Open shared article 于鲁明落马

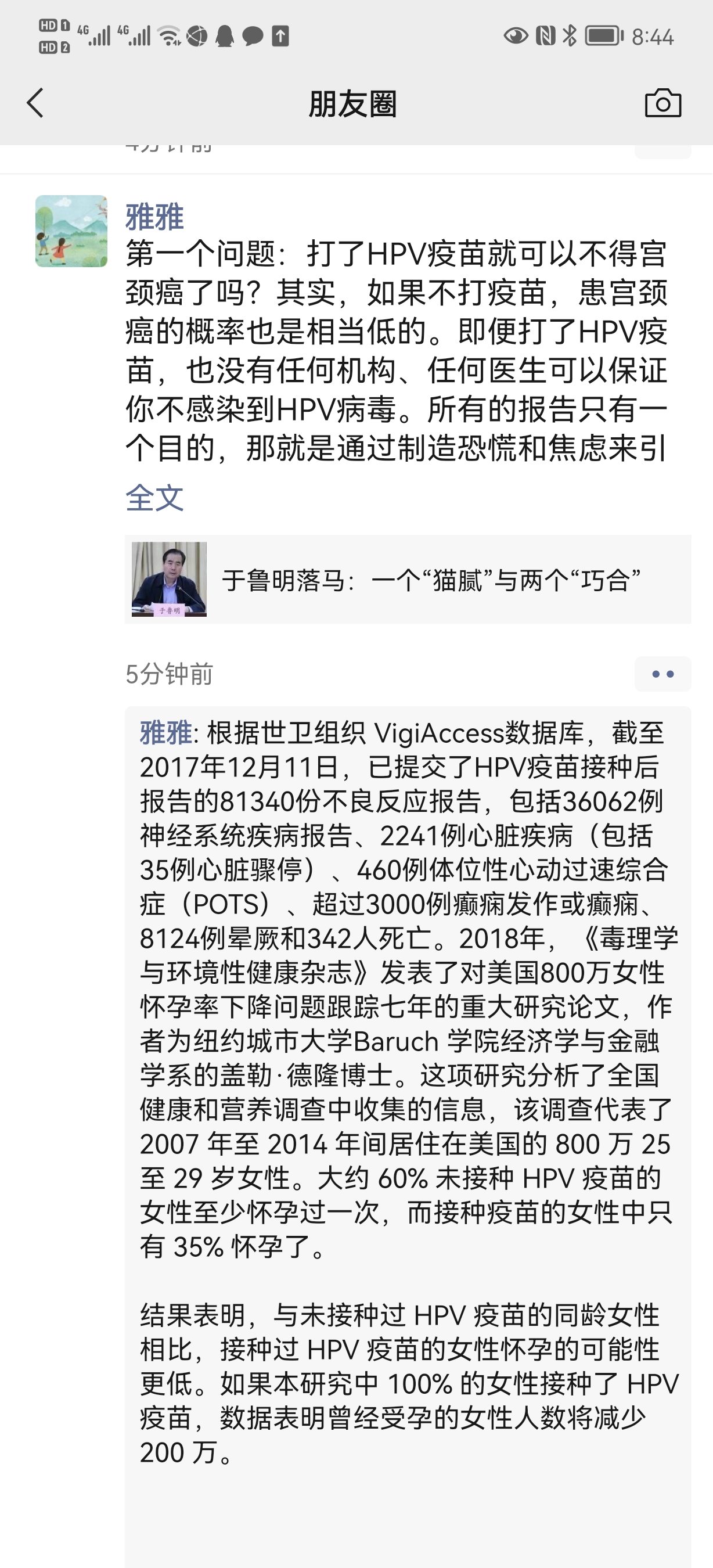tap(408, 580)
